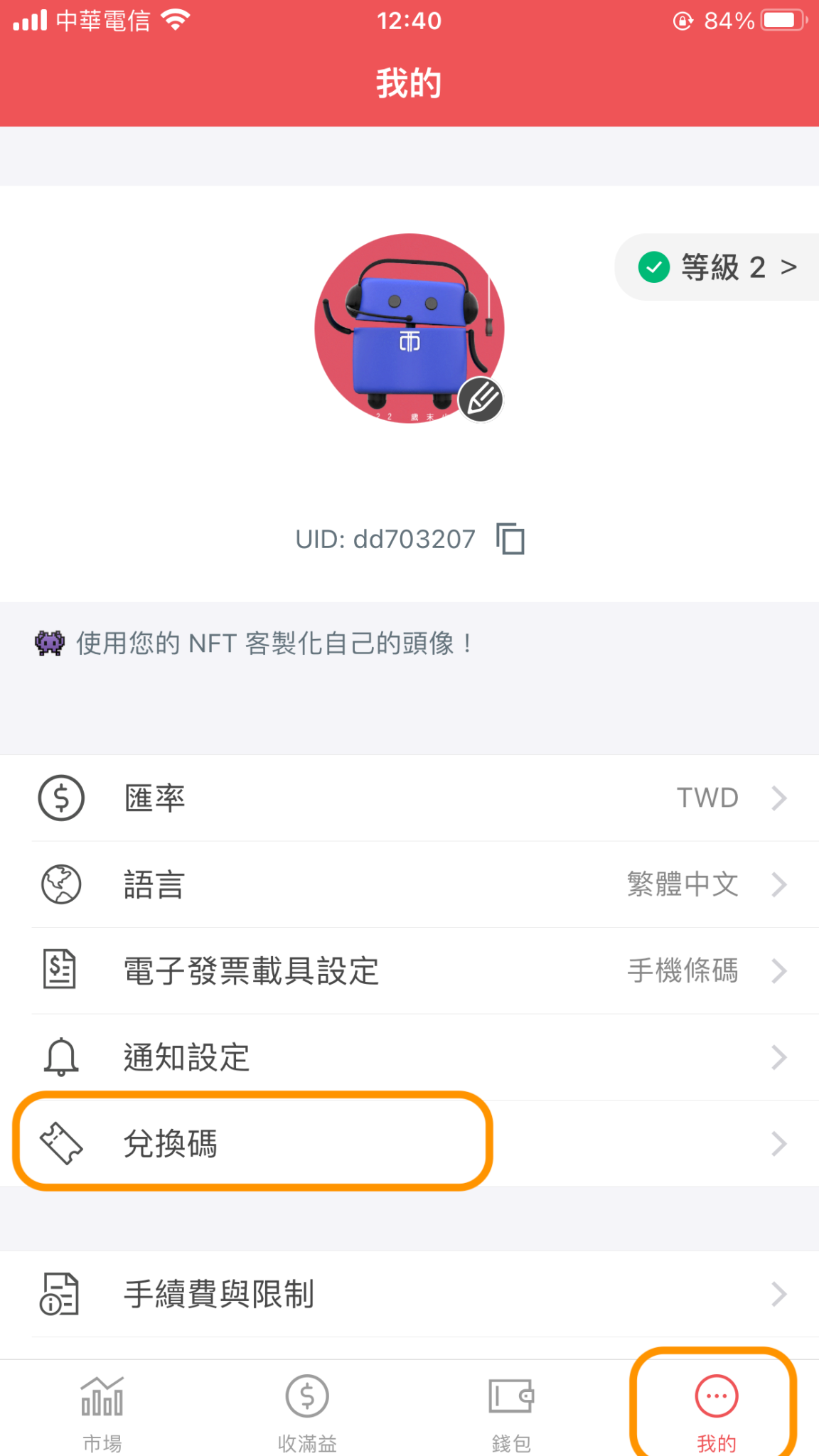Copy the UID dd703207
Image resolution: width=819 pixels, height=1456 pixels.
pyautogui.click(x=510, y=538)
